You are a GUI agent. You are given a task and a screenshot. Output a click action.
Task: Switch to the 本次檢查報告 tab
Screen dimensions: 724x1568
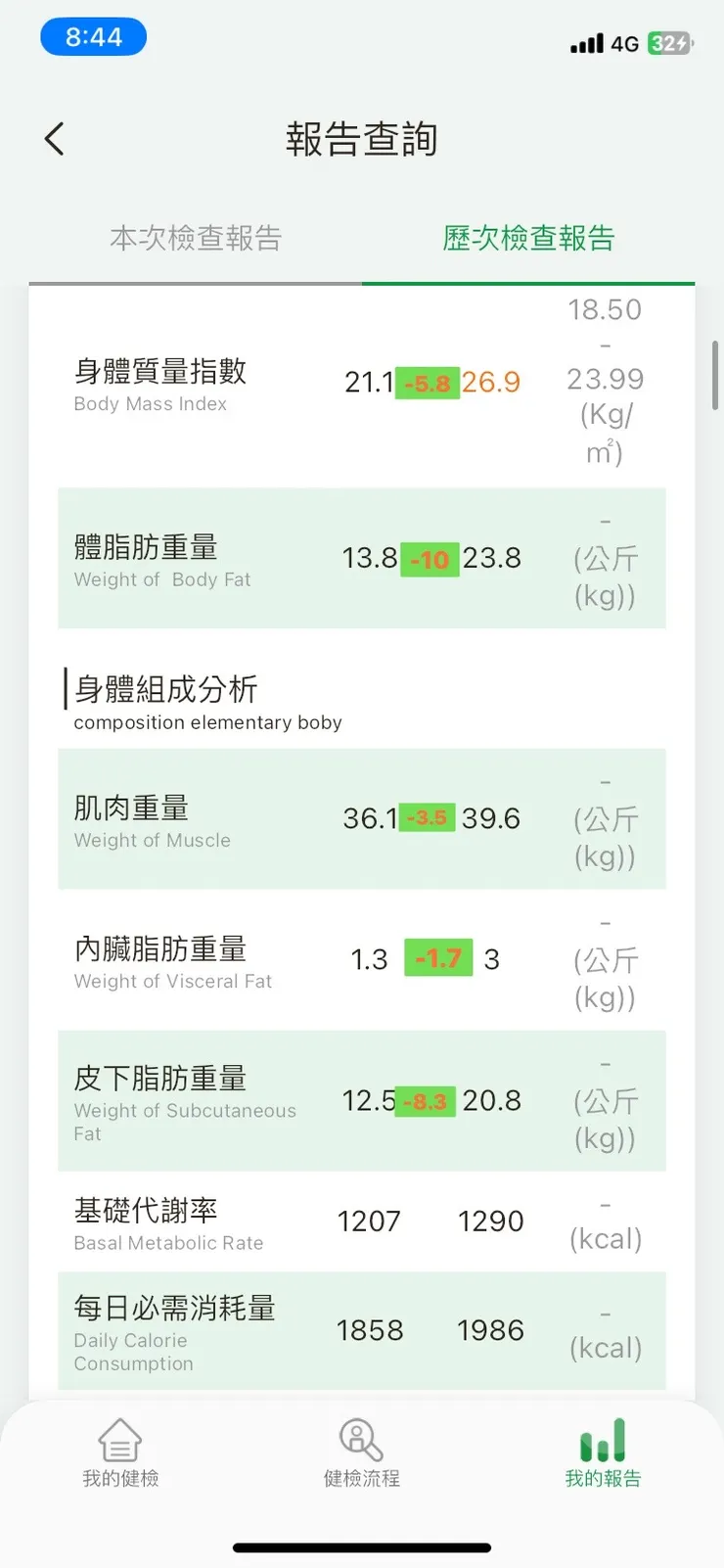[196, 239]
